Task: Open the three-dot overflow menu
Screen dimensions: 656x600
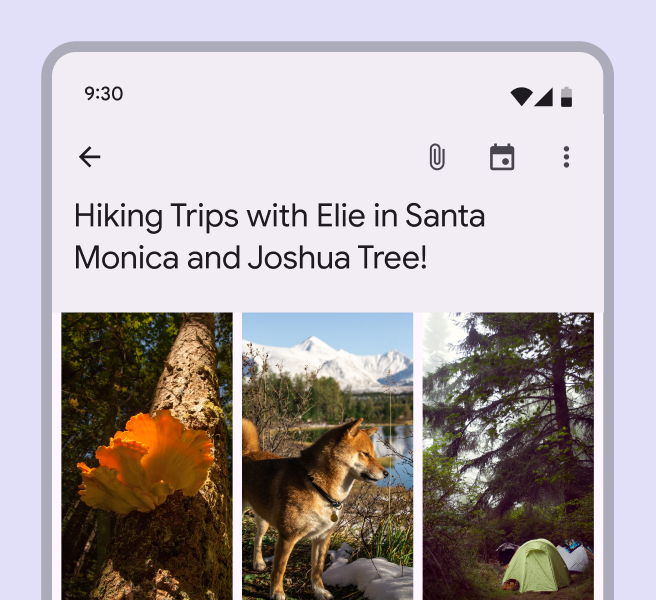Action: (x=566, y=157)
